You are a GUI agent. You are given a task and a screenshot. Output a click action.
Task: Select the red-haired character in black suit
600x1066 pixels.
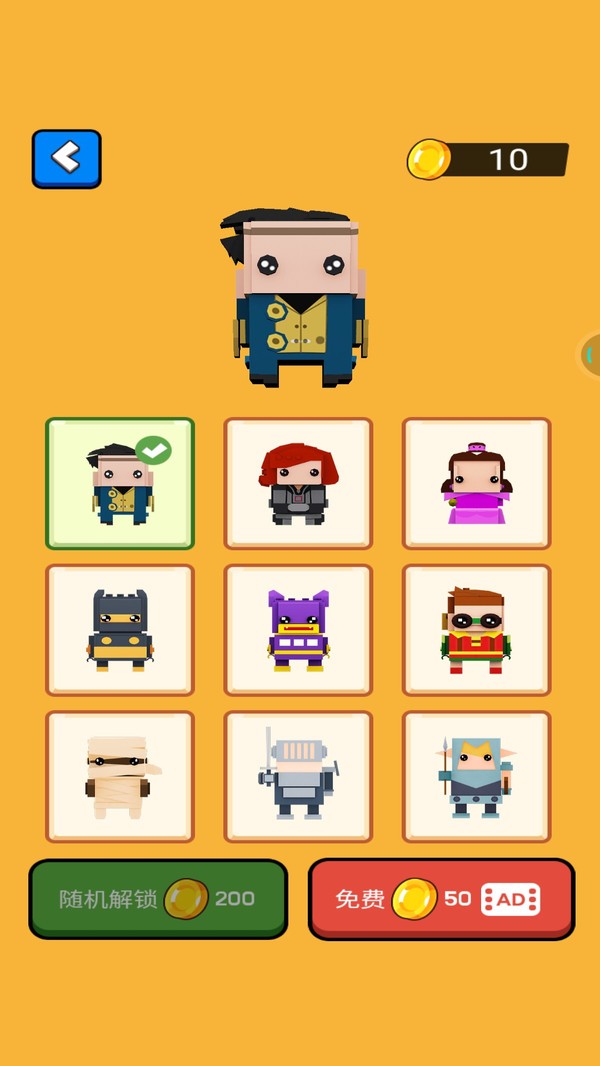point(298,484)
